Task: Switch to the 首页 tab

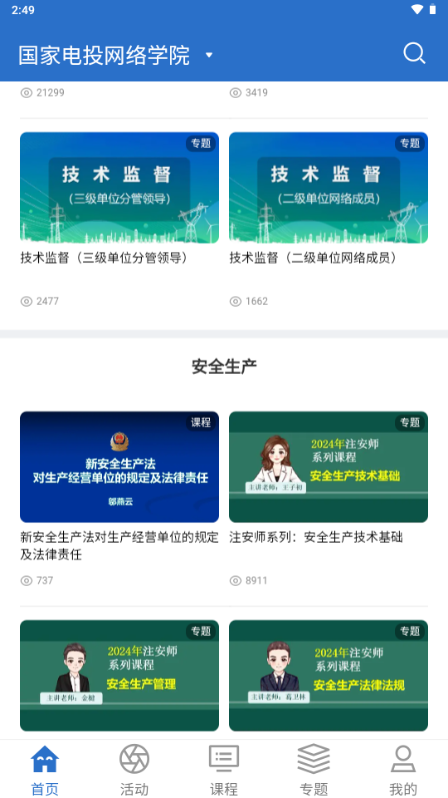Action: [x=45, y=770]
